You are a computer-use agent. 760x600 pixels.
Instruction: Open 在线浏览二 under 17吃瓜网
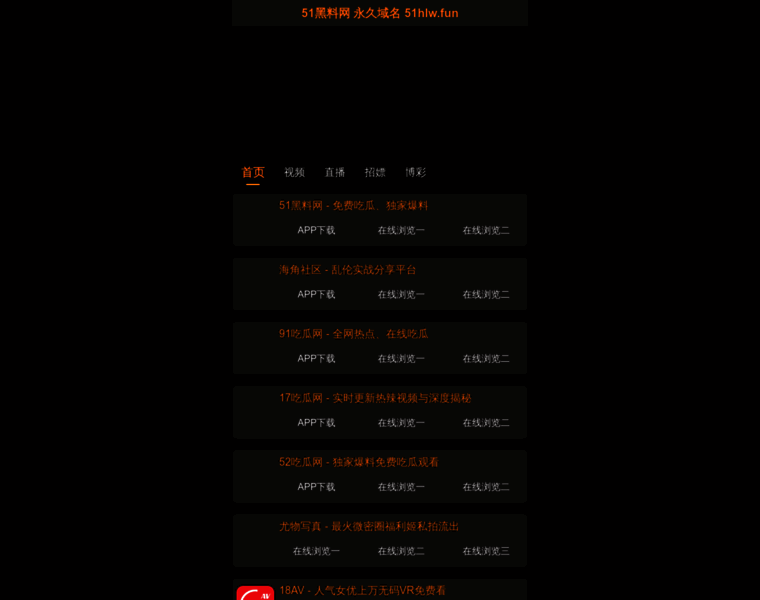[x=486, y=422]
